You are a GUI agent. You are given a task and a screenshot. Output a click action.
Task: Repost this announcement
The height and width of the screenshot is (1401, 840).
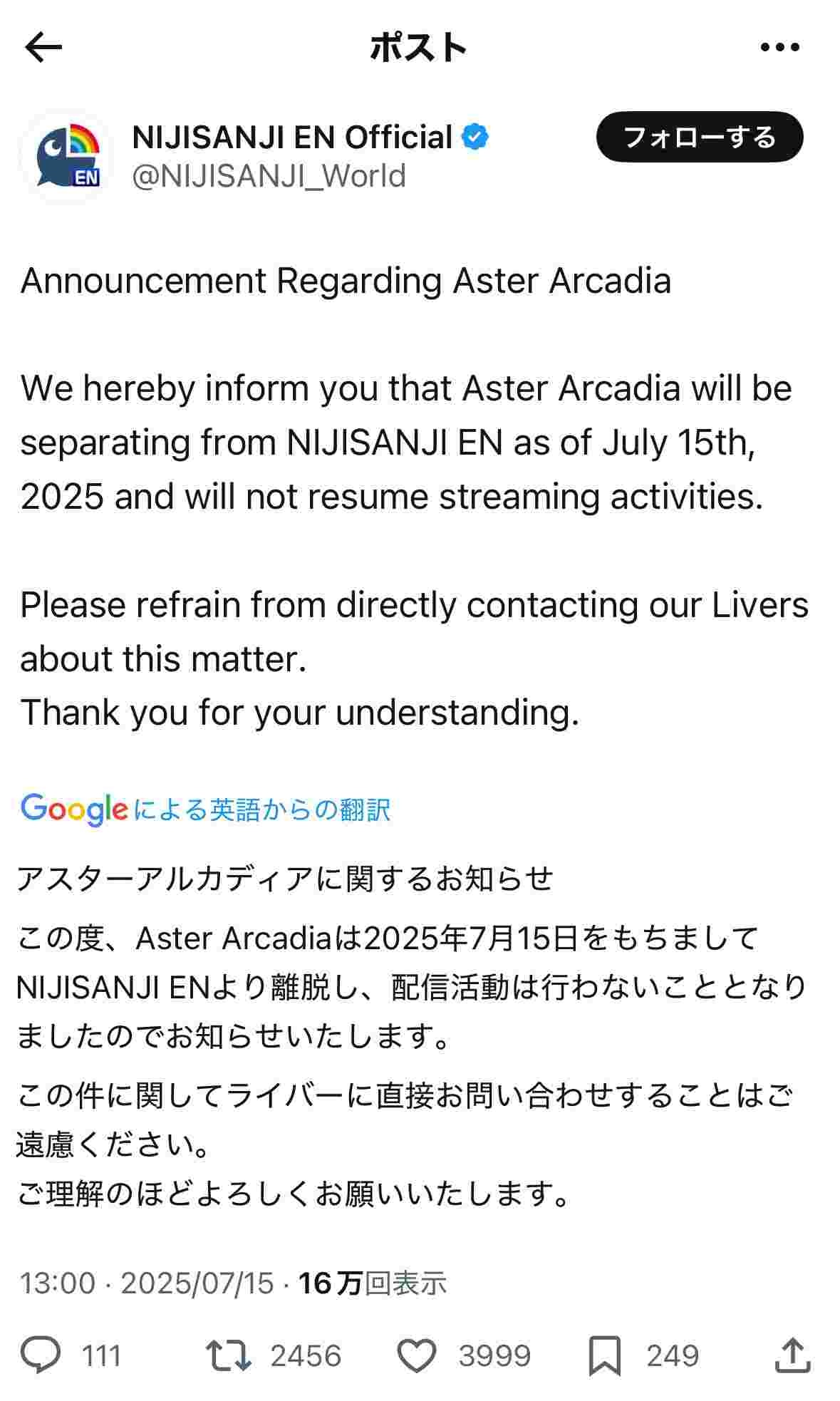(x=228, y=1355)
